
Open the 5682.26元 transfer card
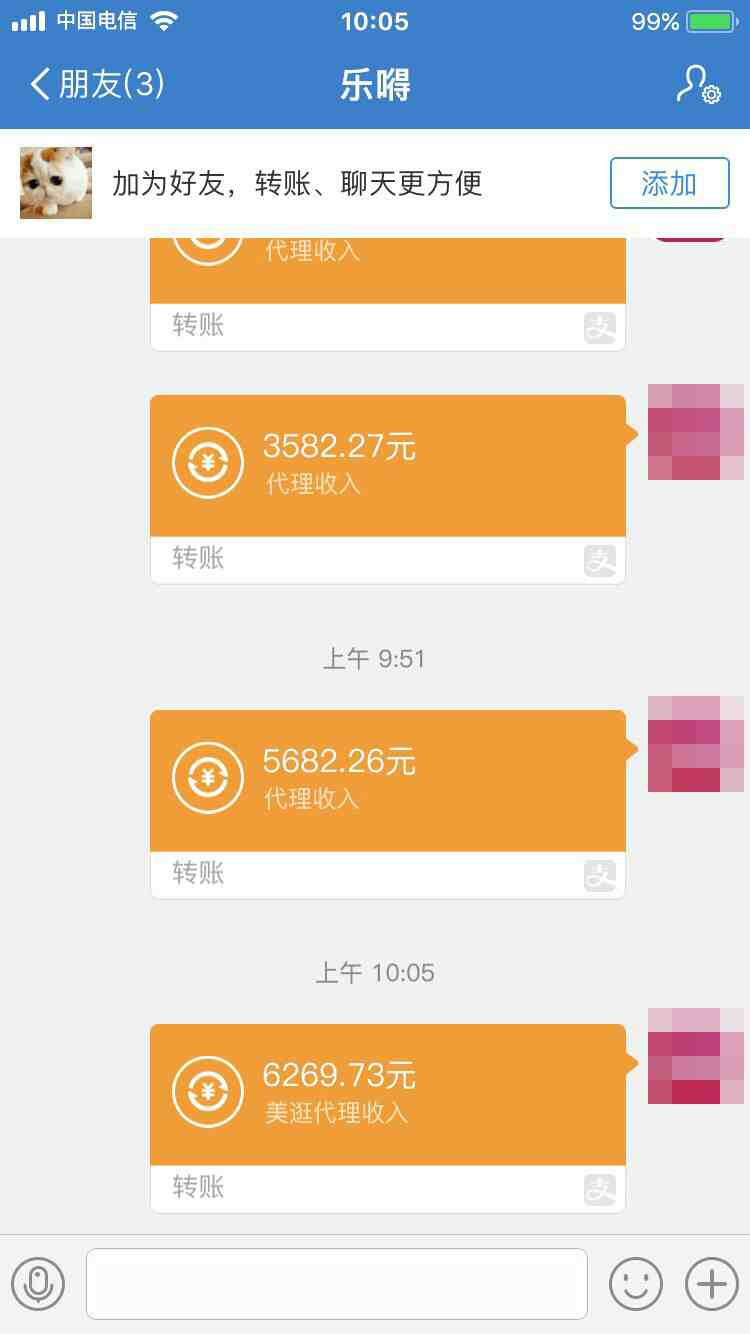pyautogui.click(x=387, y=781)
